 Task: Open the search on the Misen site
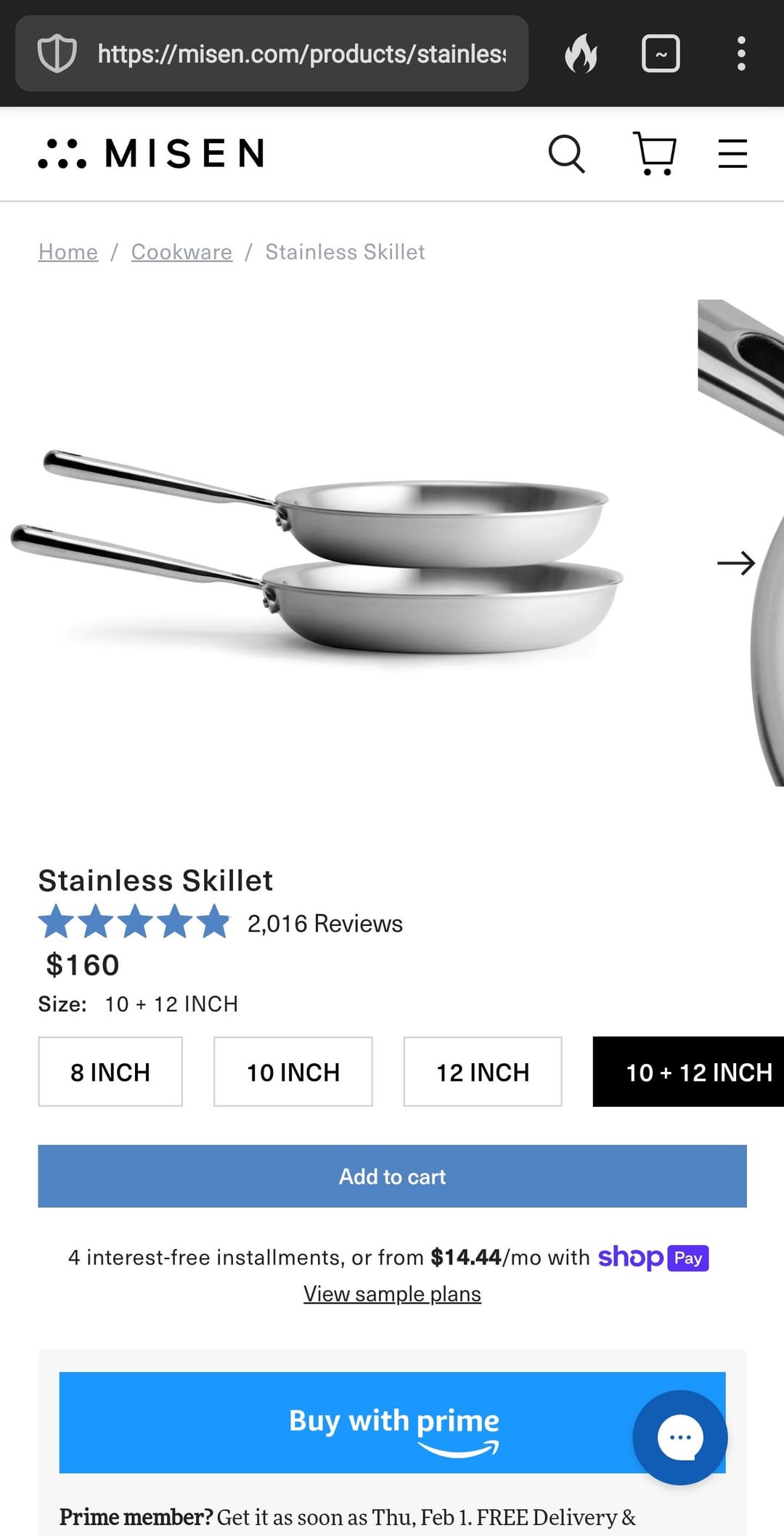(568, 153)
